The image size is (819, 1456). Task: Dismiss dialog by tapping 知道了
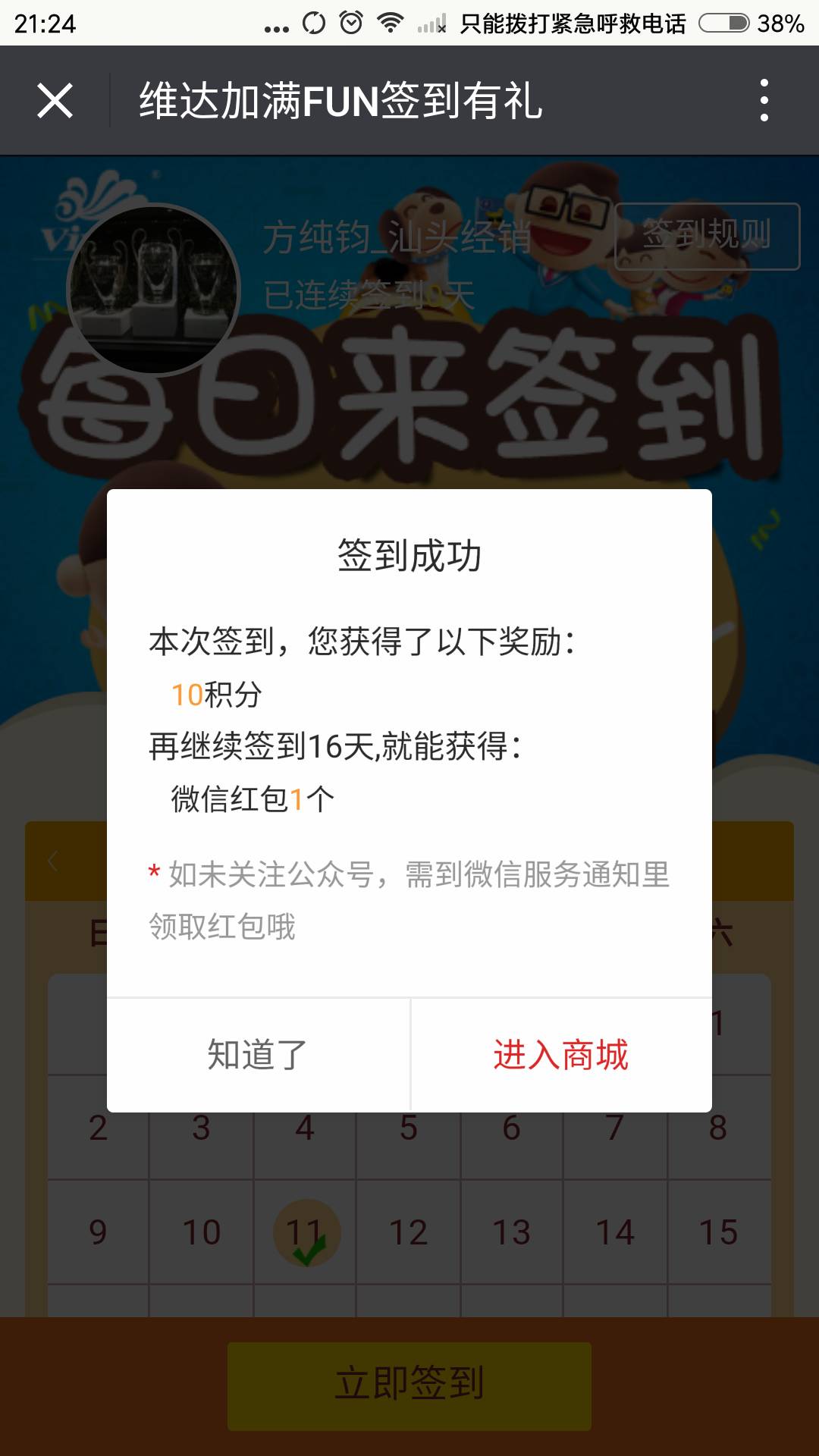pyautogui.click(x=256, y=1054)
